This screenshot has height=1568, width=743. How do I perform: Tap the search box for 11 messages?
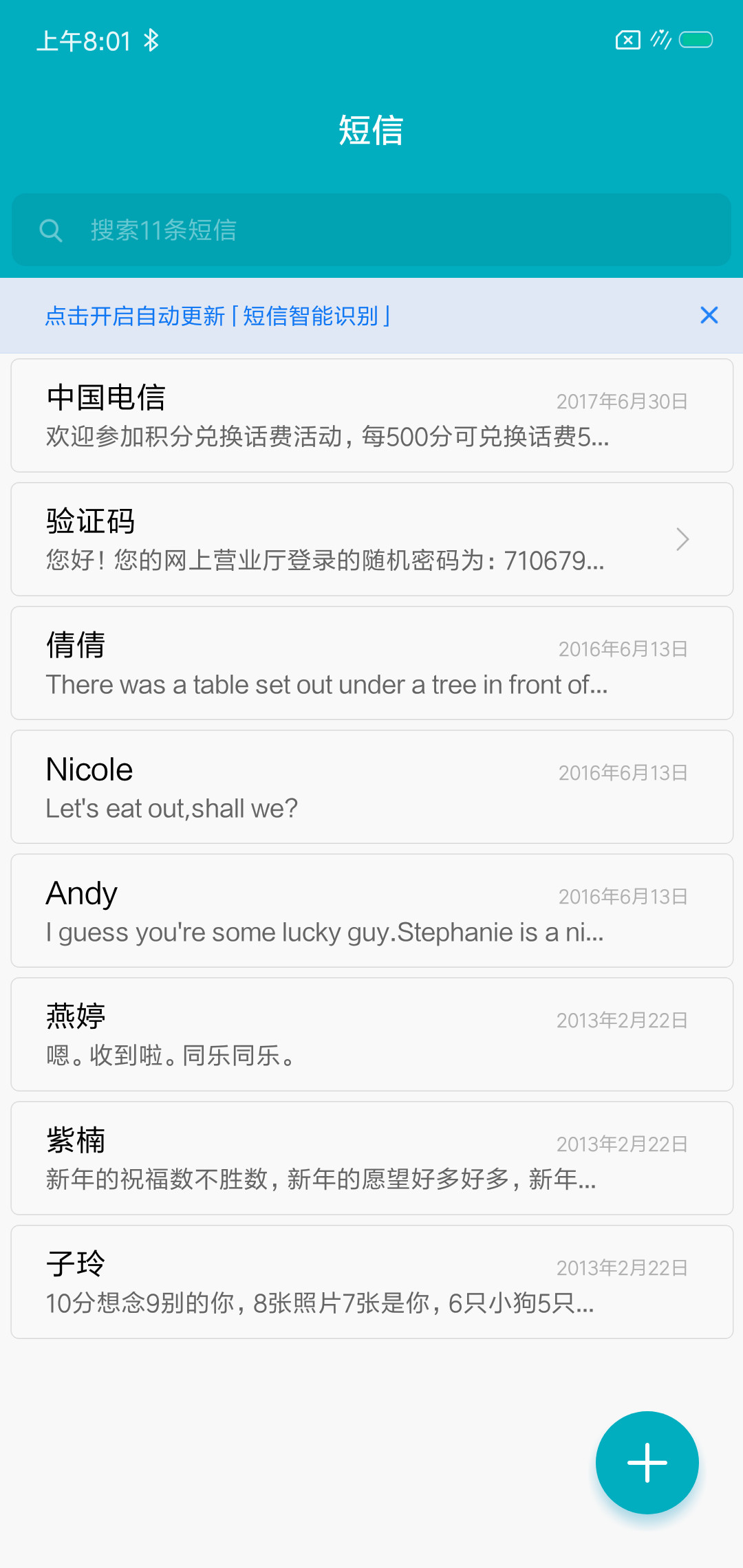371,230
